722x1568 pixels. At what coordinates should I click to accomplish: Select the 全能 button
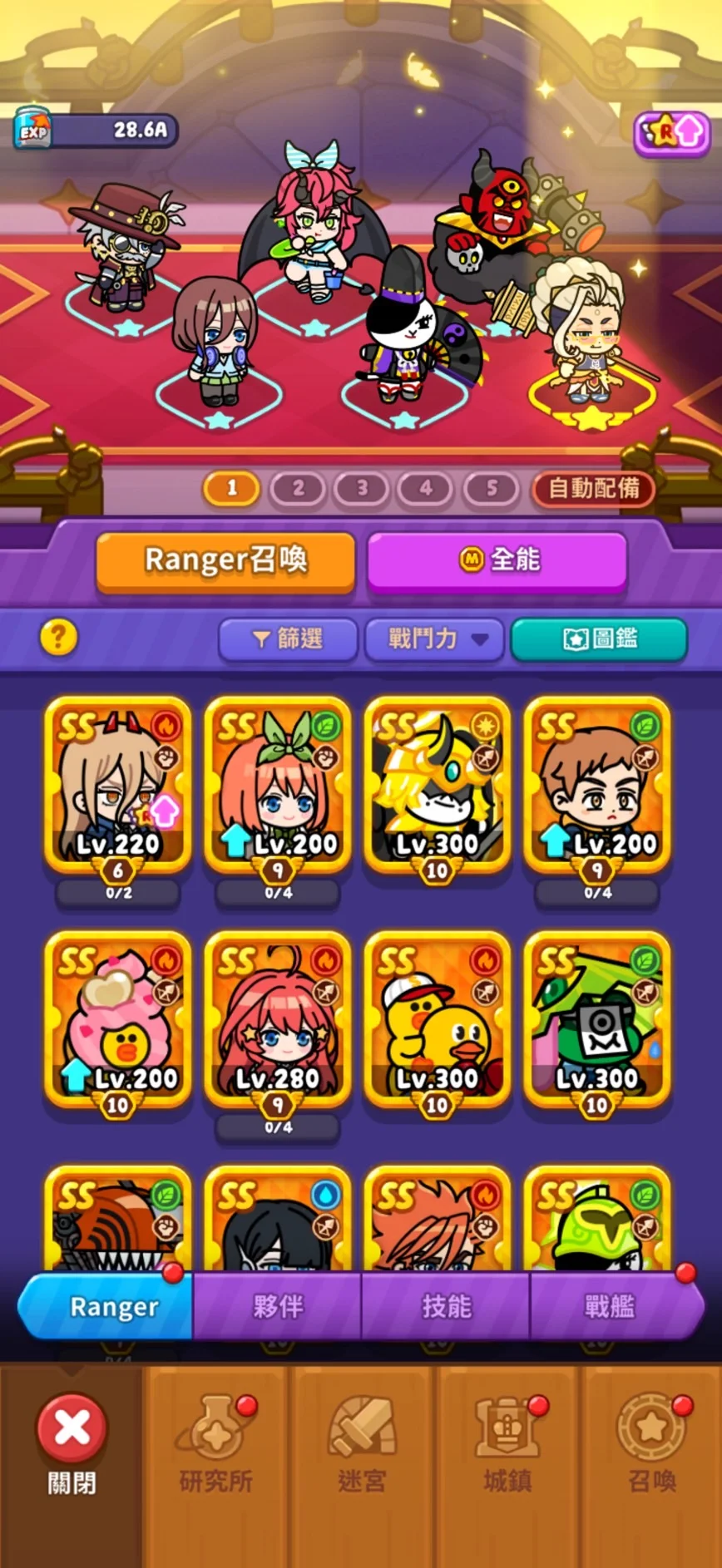click(497, 560)
